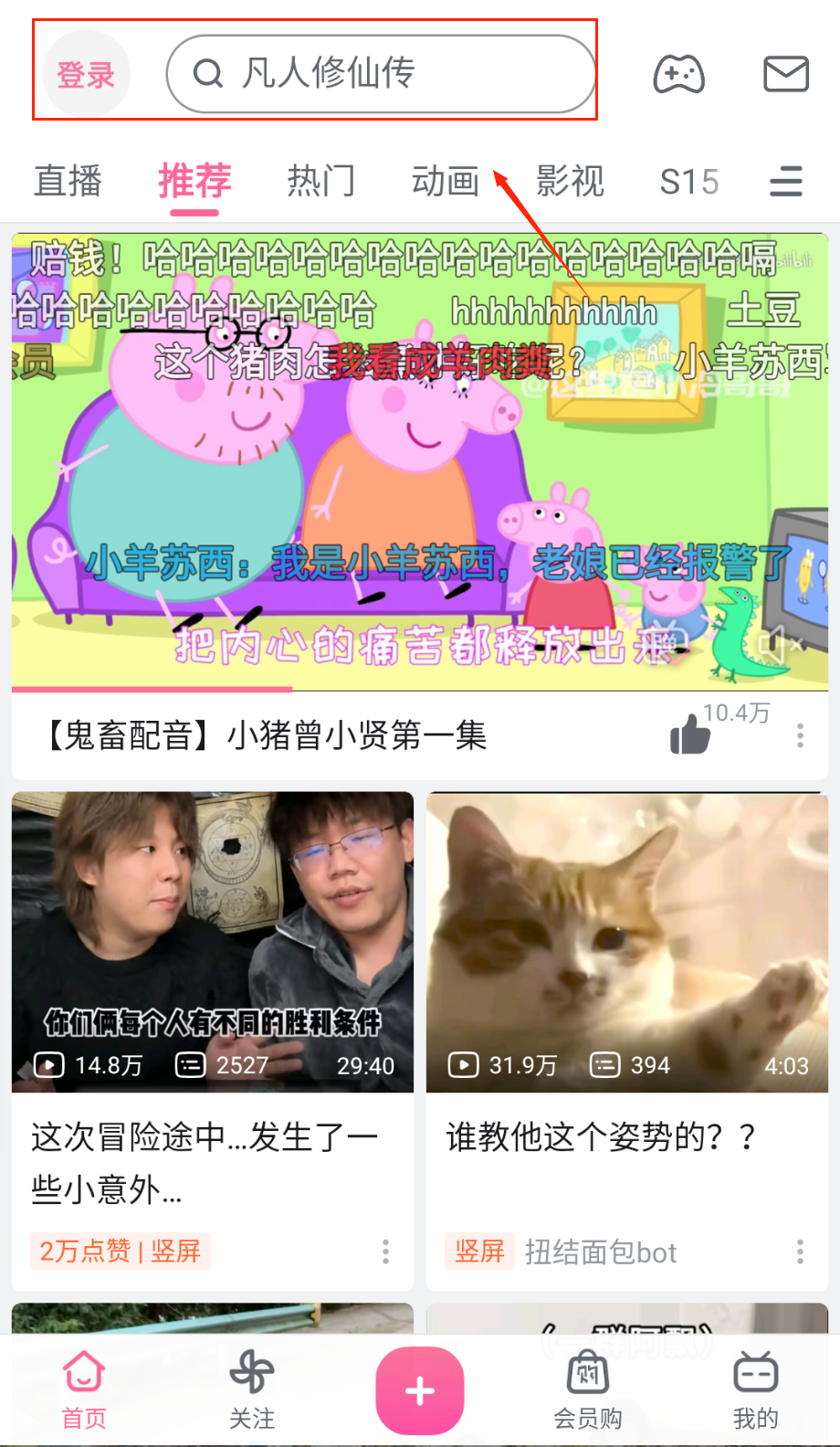Open the search box showing 凡人修仙传
The height and width of the screenshot is (1447, 840).
pos(381,74)
